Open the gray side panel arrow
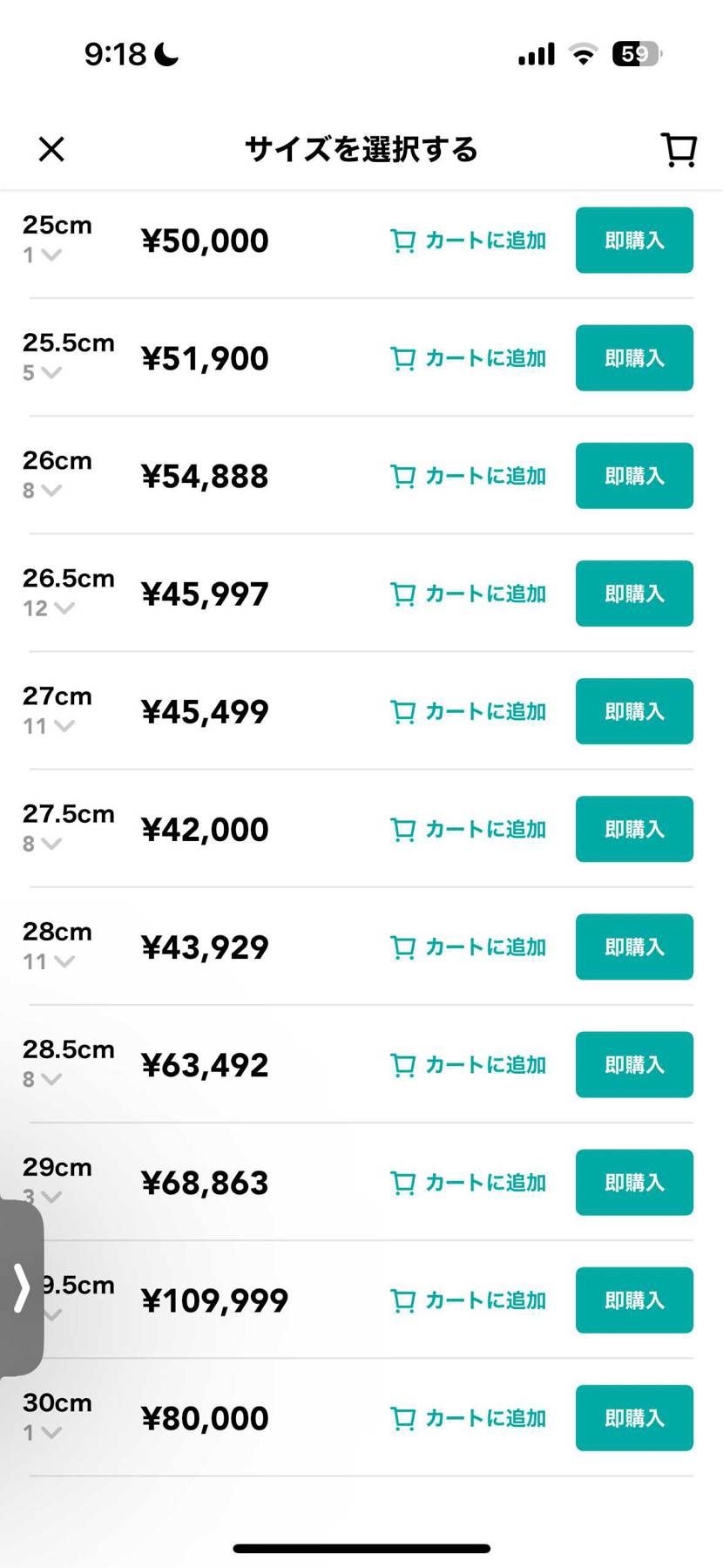 pos(21,1288)
